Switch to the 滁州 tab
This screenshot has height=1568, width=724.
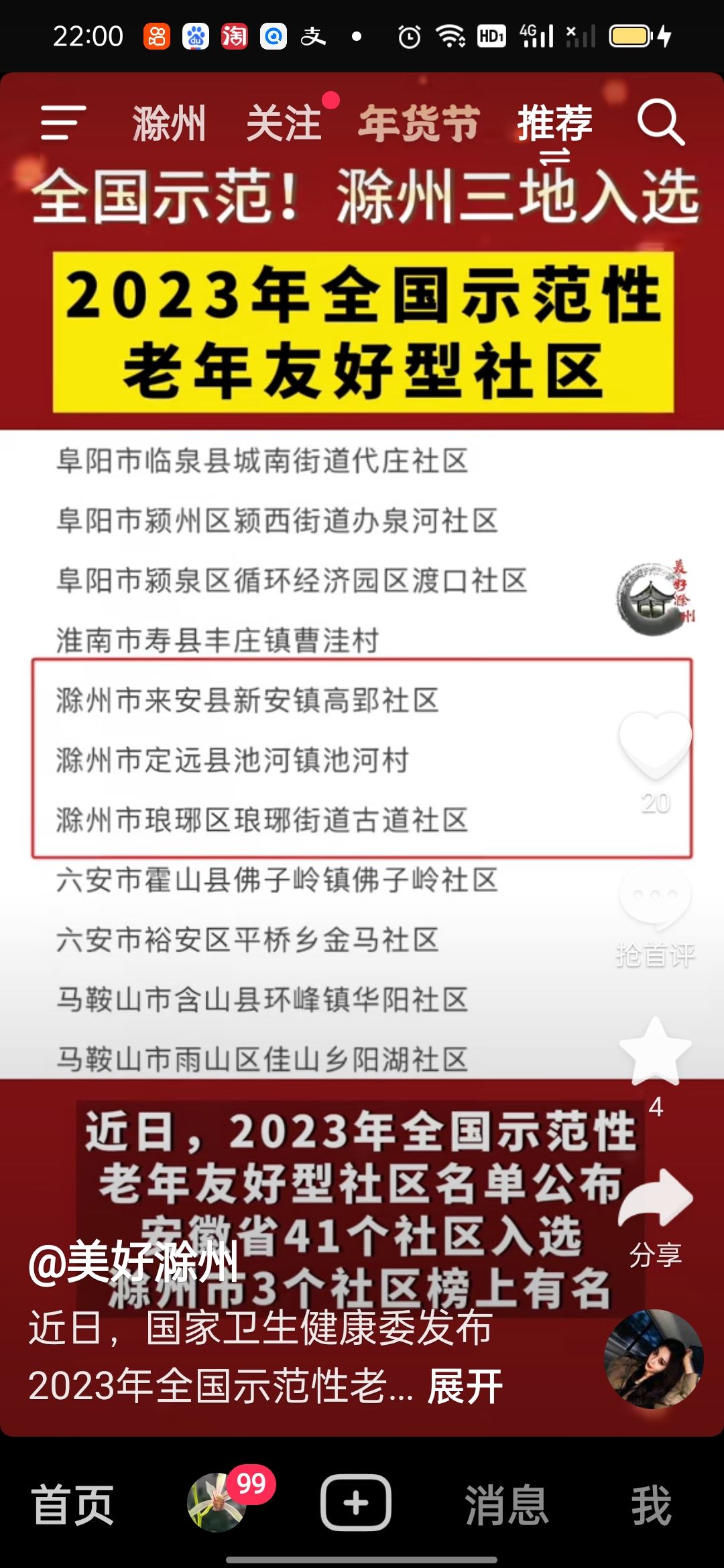click(169, 124)
